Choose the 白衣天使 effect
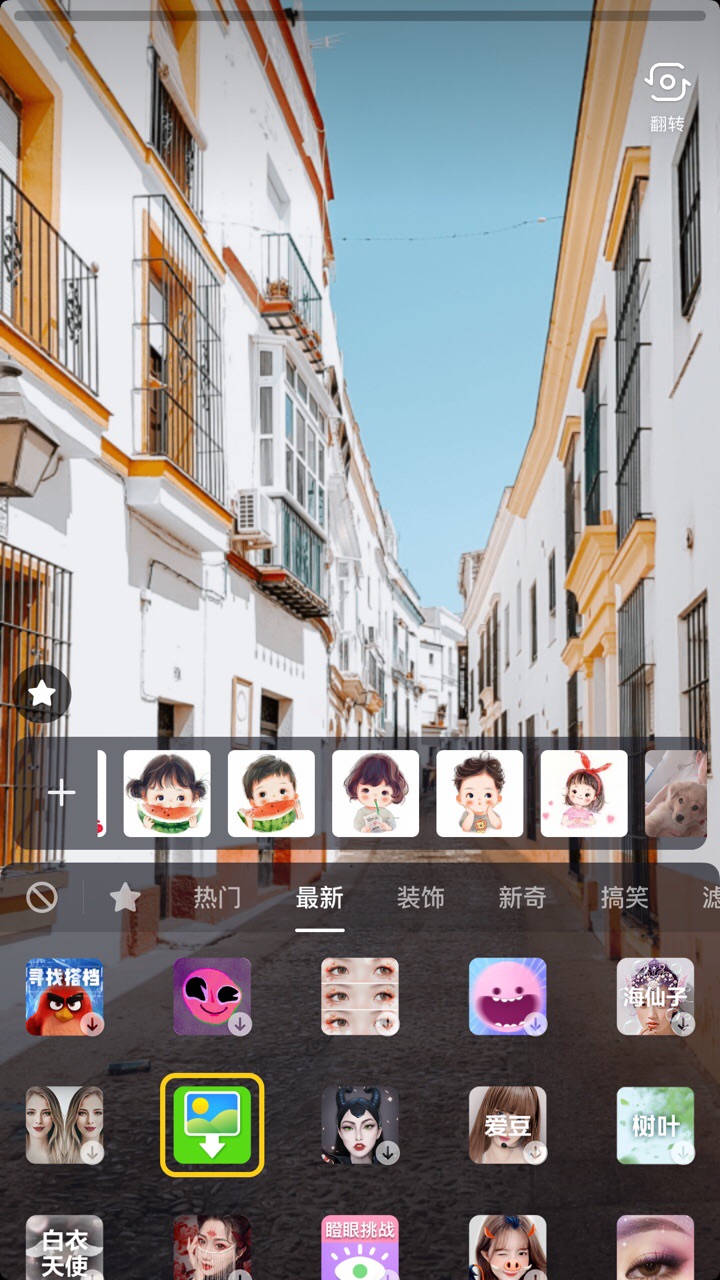 coord(64,1248)
